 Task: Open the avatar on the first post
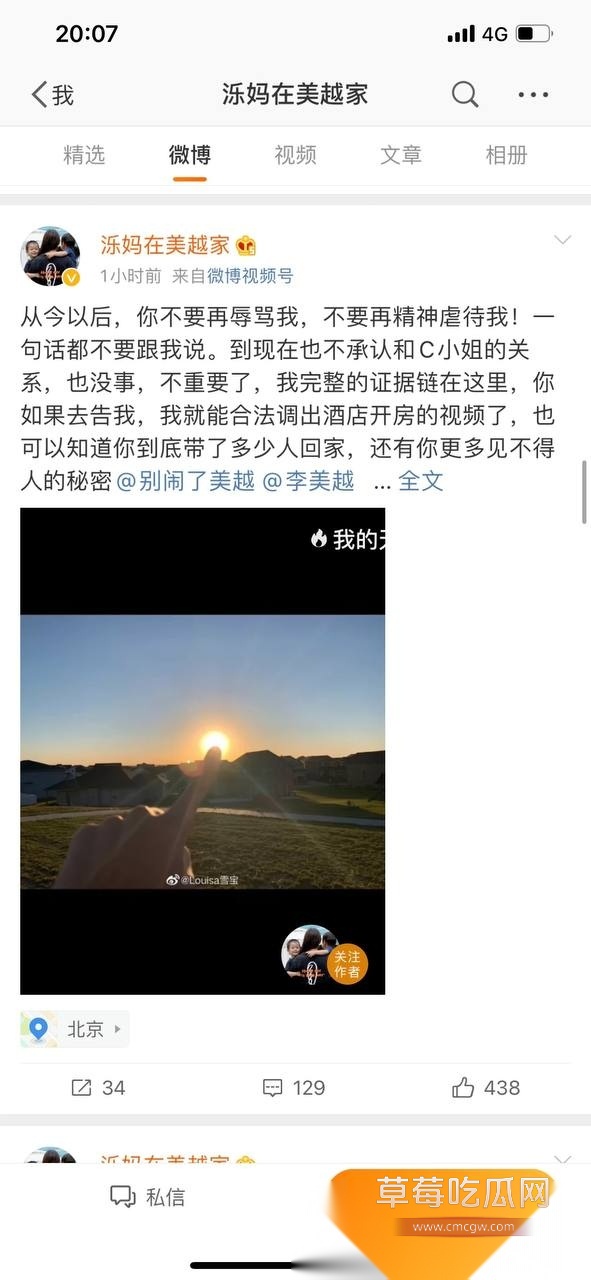tap(50, 256)
